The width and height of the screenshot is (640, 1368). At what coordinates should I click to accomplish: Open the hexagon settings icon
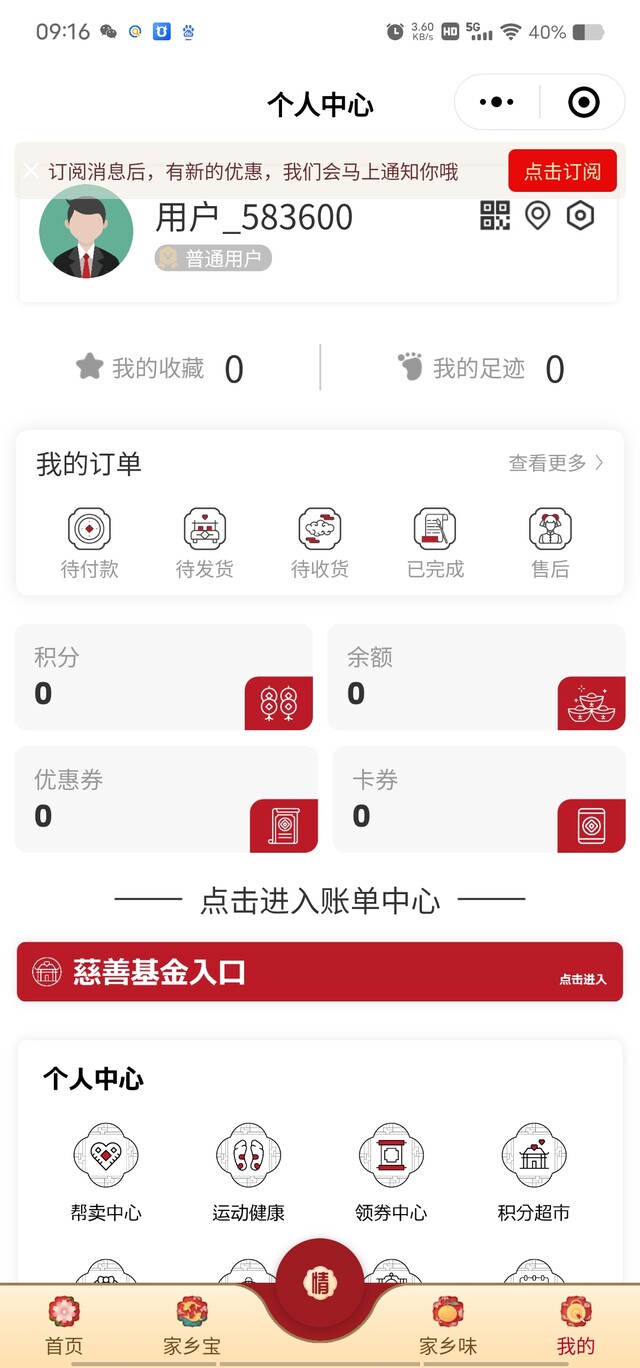click(x=581, y=215)
